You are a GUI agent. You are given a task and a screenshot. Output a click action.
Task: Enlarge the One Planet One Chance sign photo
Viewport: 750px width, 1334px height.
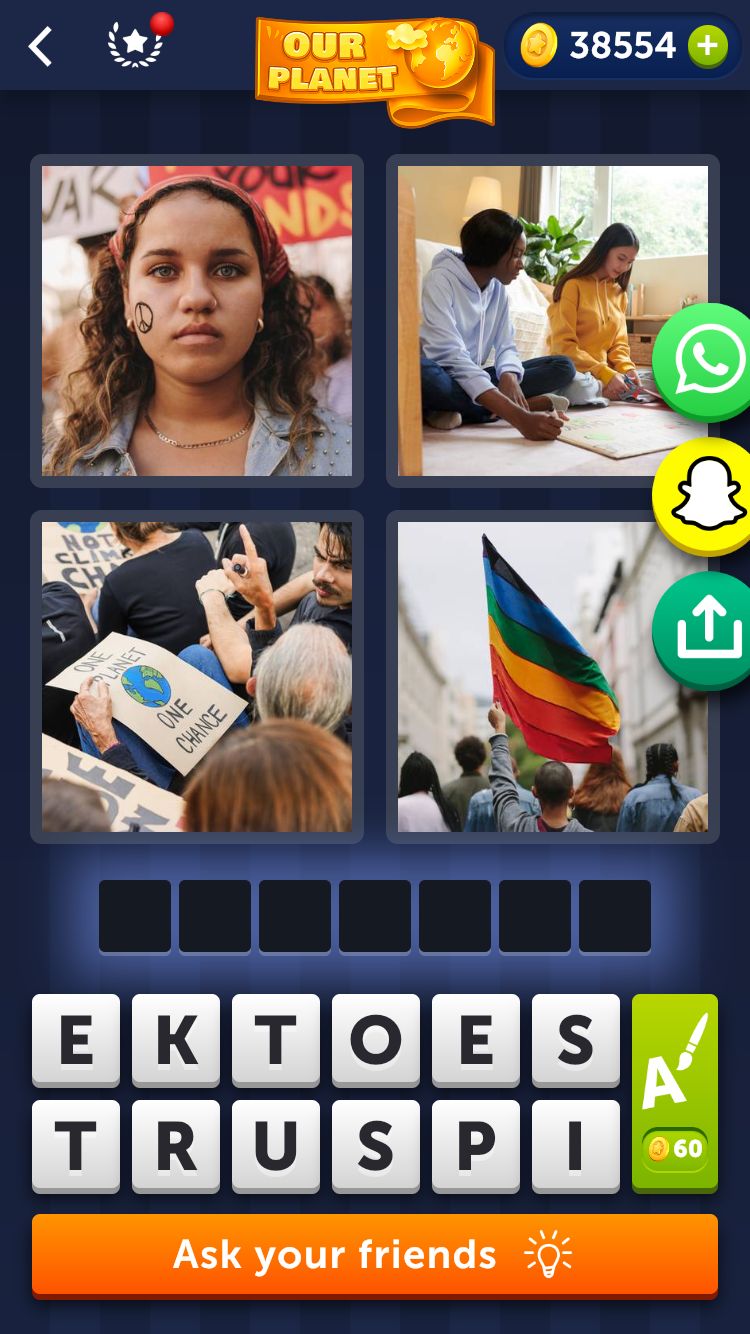pyautogui.click(x=197, y=676)
